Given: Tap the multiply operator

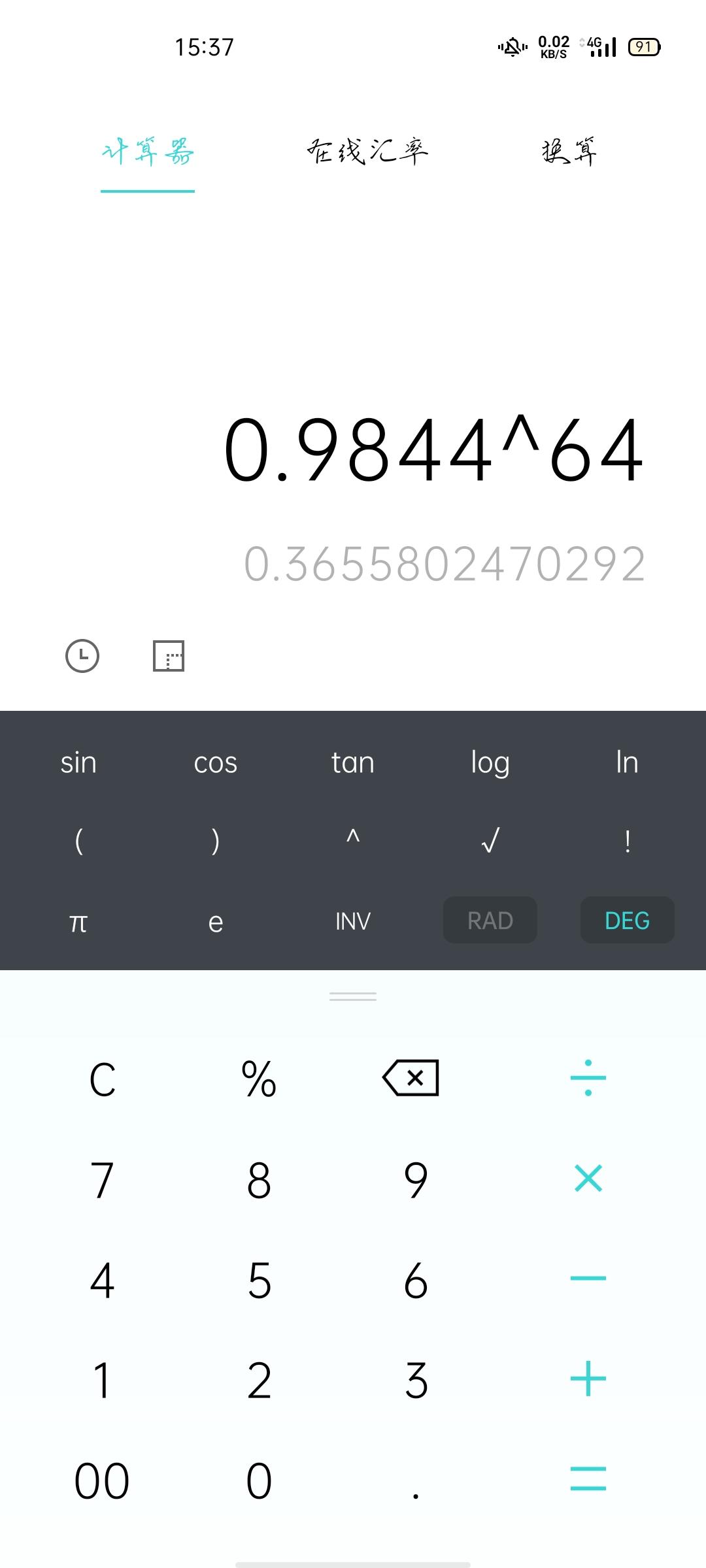Looking at the screenshot, I should (x=588, y=1178).
